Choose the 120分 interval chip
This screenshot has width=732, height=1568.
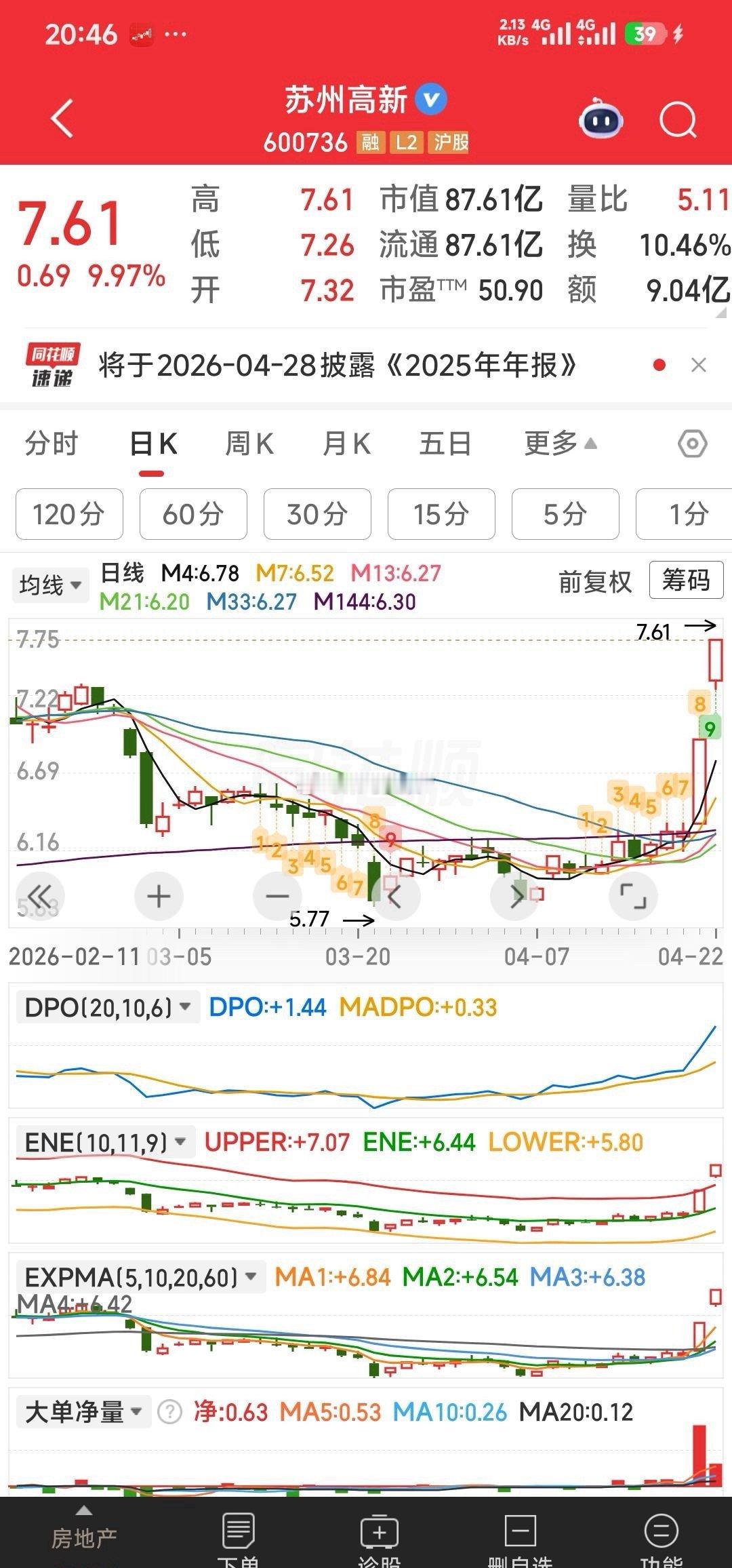69,514
